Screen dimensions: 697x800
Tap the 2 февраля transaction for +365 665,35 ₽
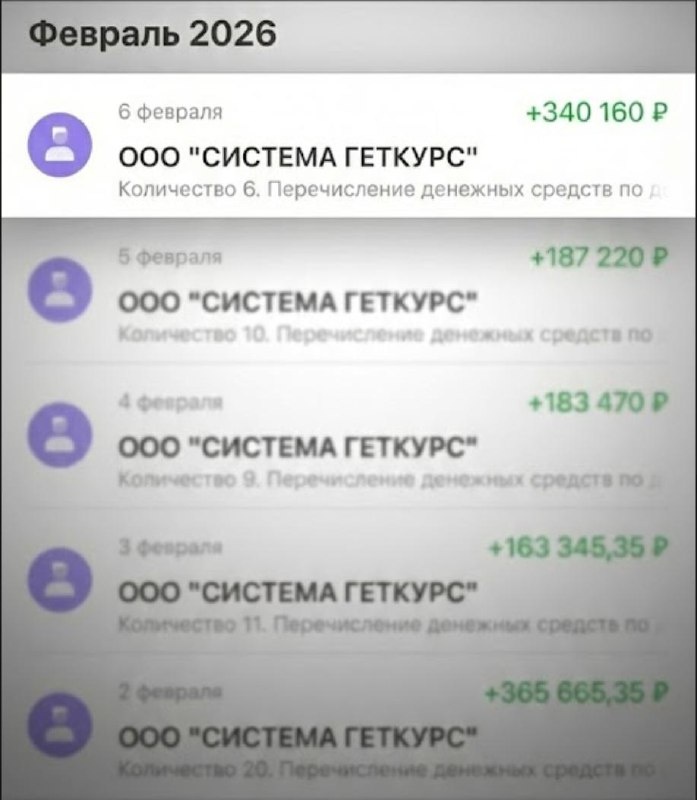[348, 732]
